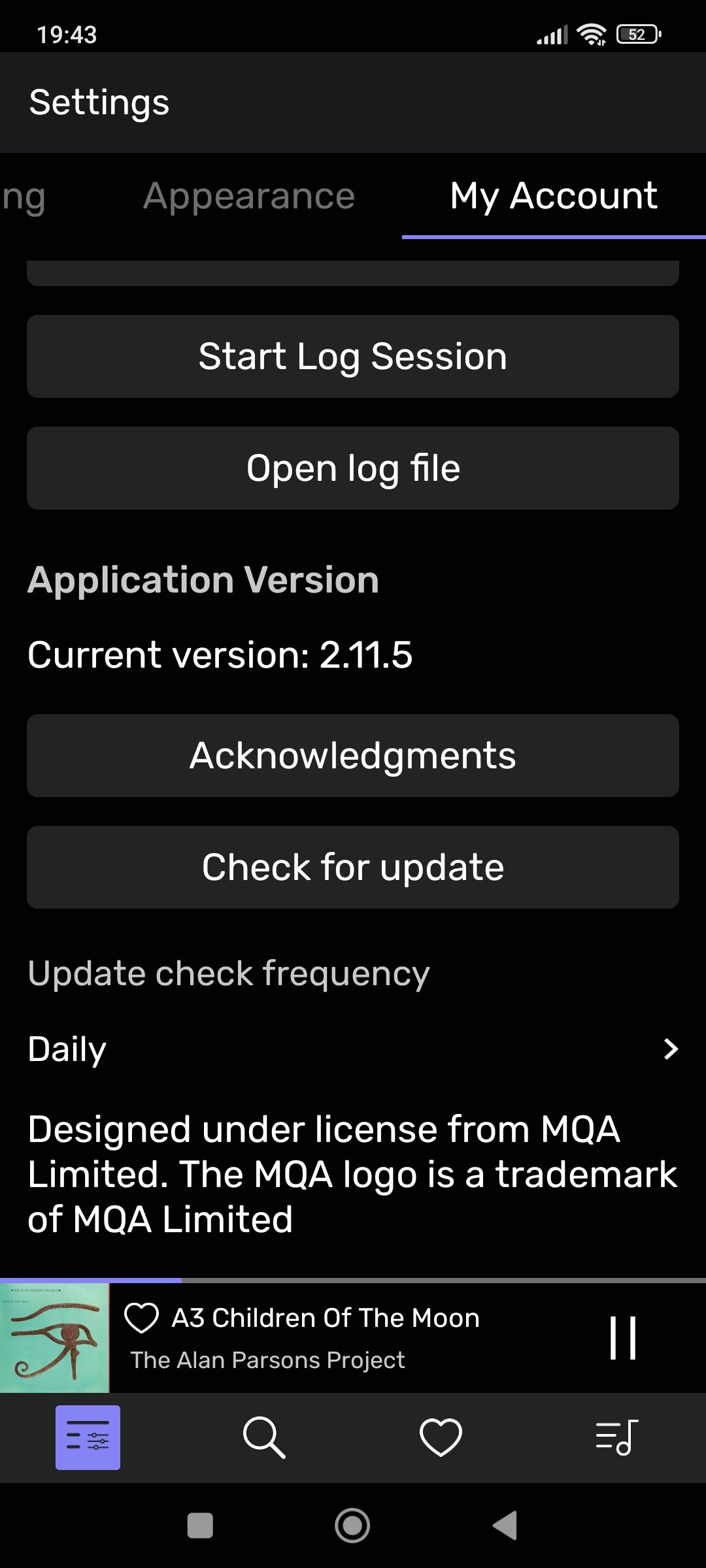
Task: Open the Daily update frequency option
Action: pyautogui.click(x=353, y=1049)
